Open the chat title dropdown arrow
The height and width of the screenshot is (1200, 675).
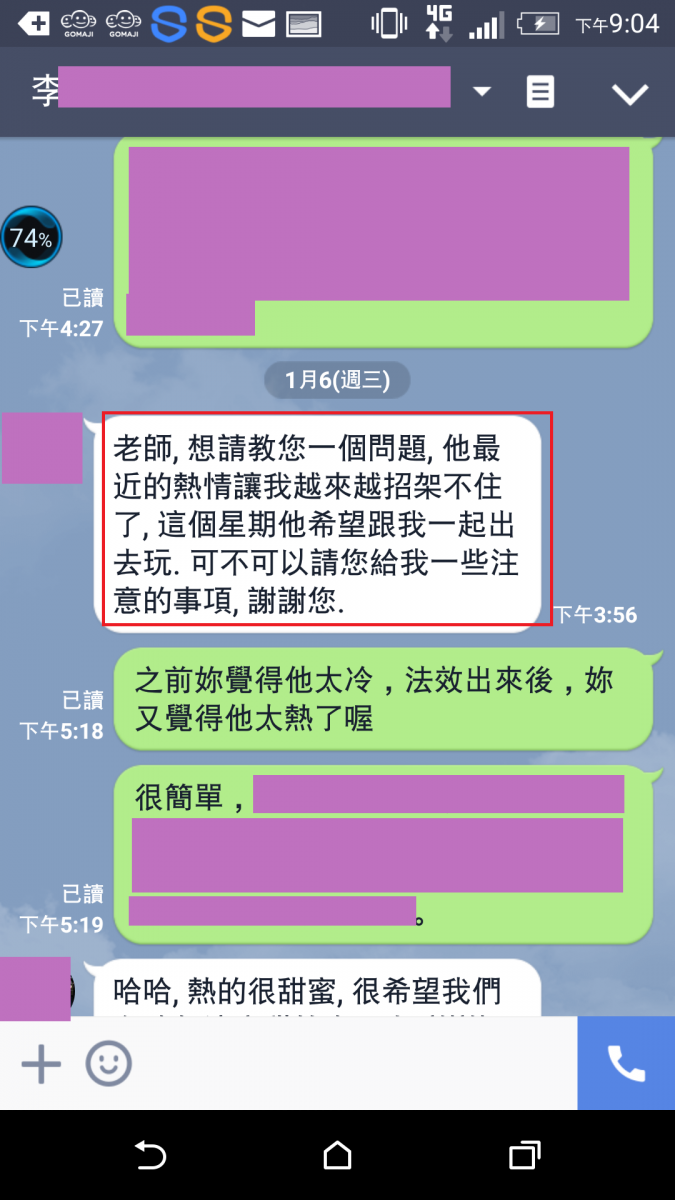point(482,92)
